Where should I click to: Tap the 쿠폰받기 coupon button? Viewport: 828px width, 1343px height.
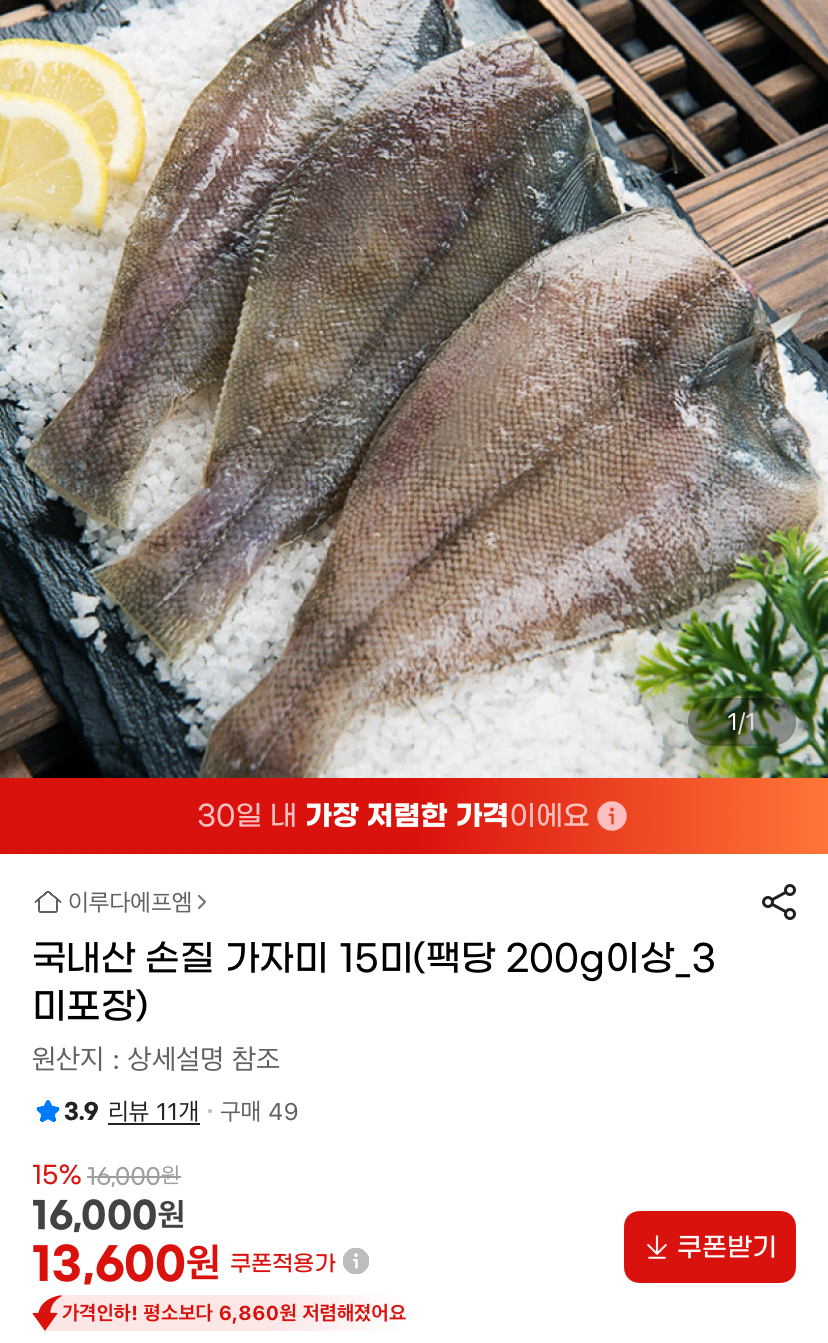tap(710, 1247)
